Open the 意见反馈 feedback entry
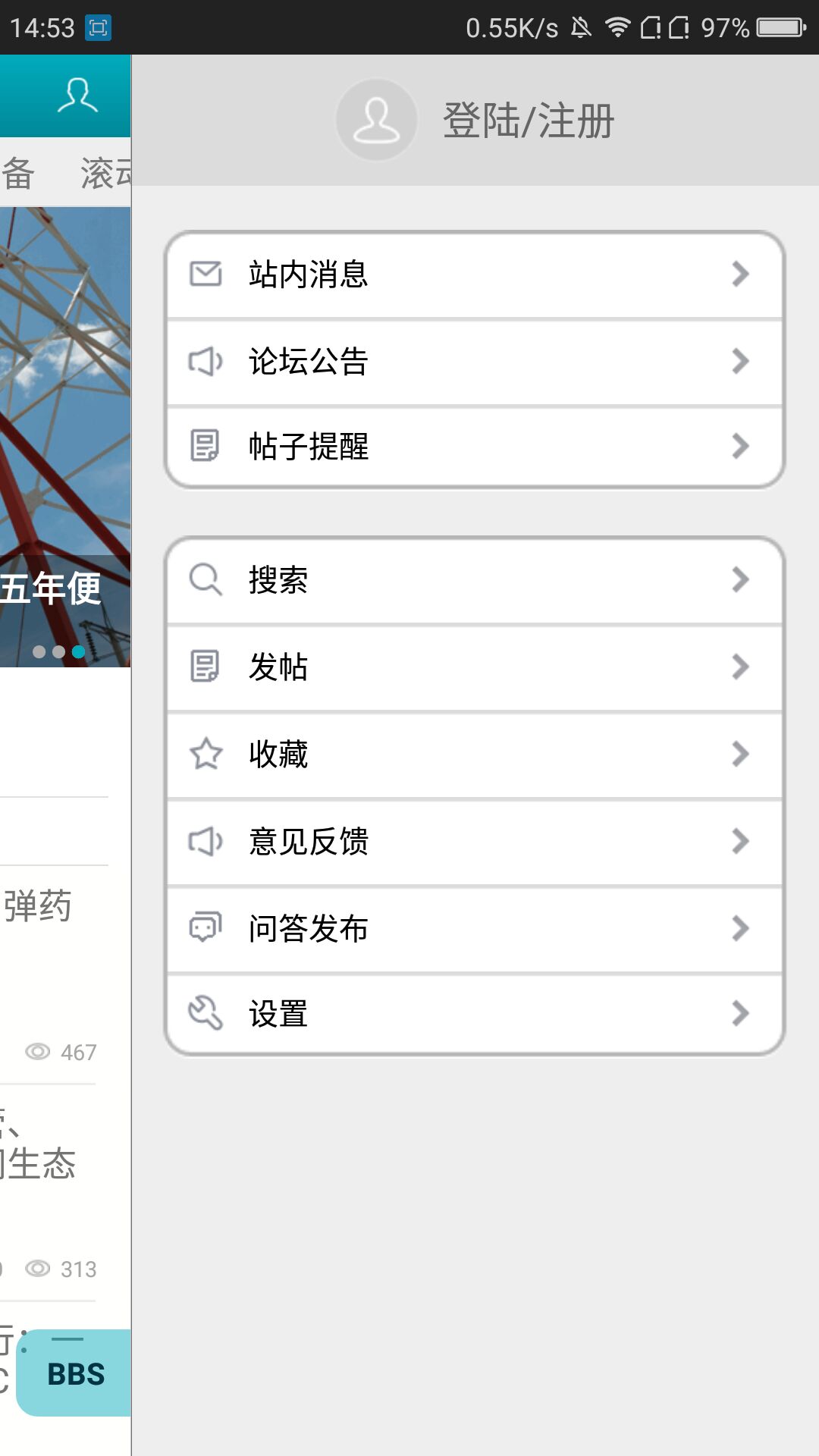The width and height of the screenshot is (819, 1456). coord(307,842)
